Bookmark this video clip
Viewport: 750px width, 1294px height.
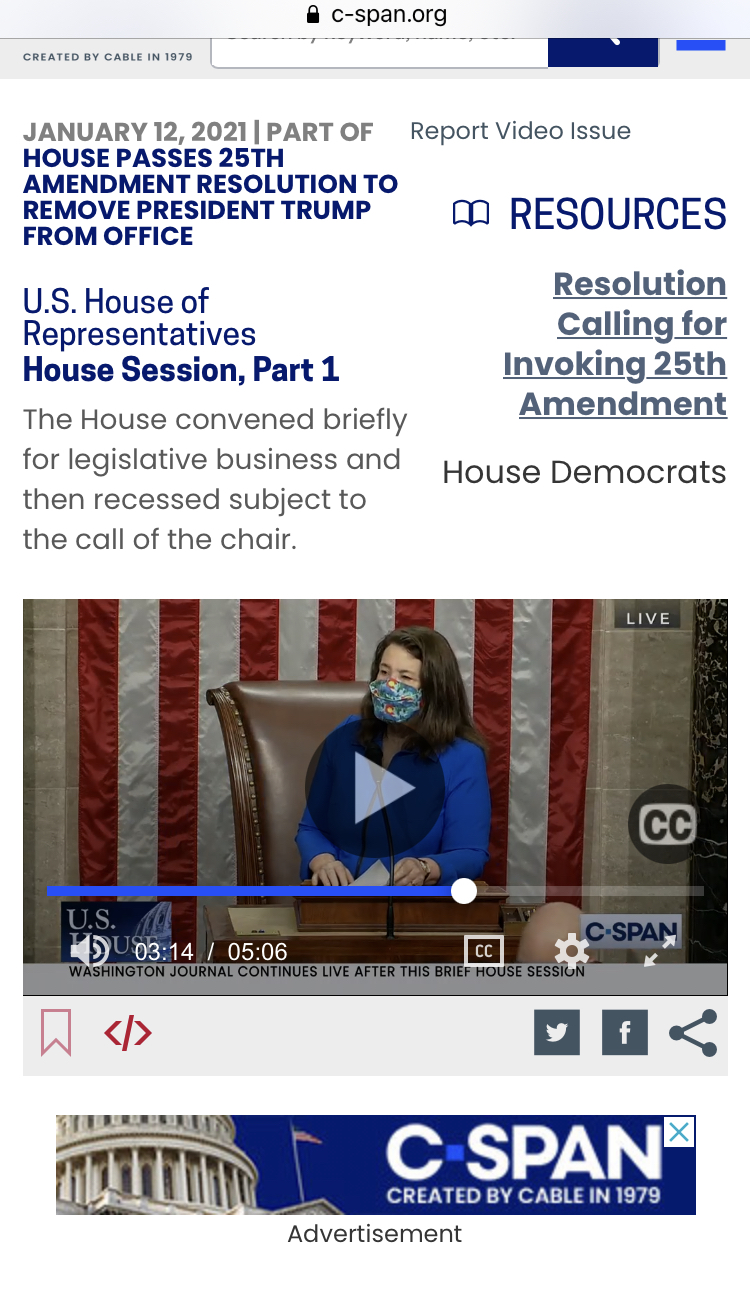tap(56, 1032)
